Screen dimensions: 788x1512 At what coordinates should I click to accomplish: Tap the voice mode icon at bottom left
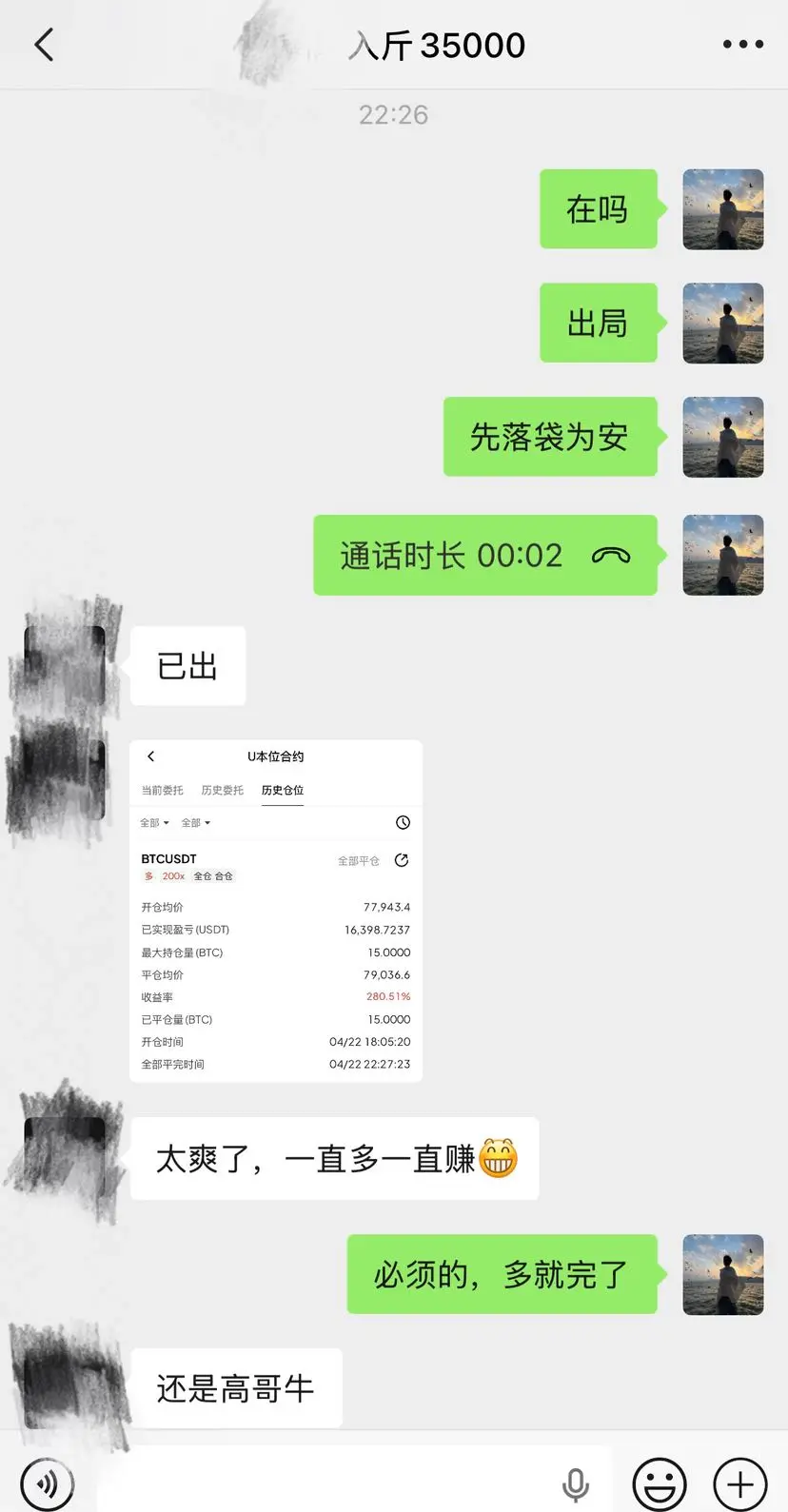(48, 1483)
